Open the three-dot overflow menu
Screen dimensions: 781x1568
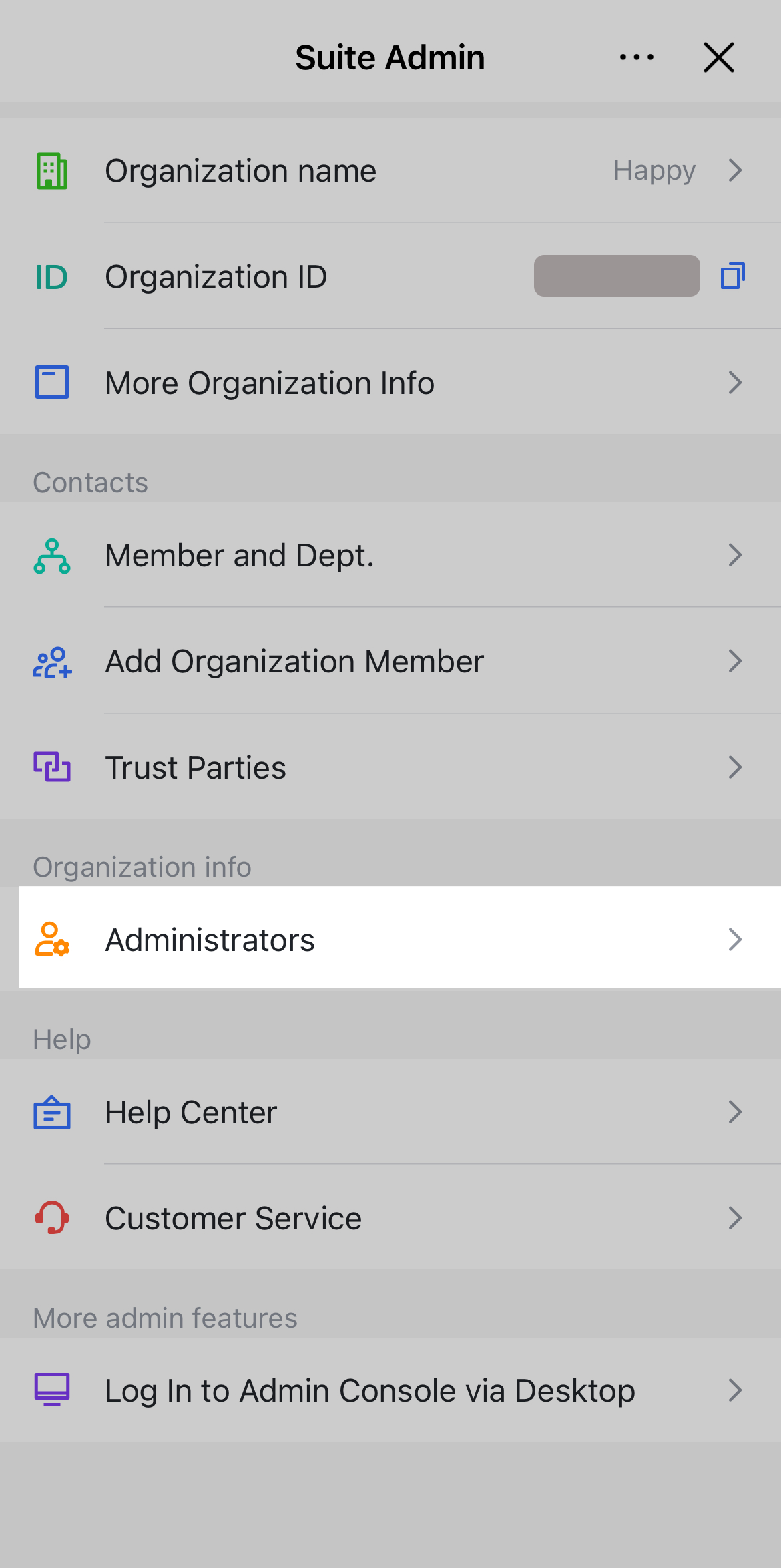point(636,57)
